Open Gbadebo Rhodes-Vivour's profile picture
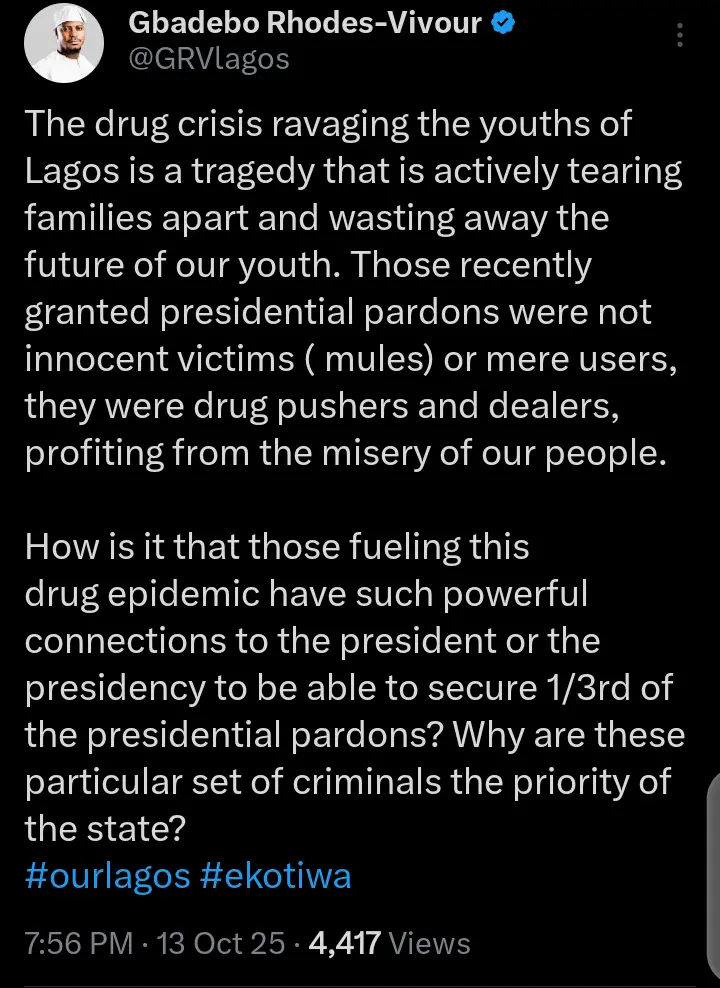 pos(66,42)
